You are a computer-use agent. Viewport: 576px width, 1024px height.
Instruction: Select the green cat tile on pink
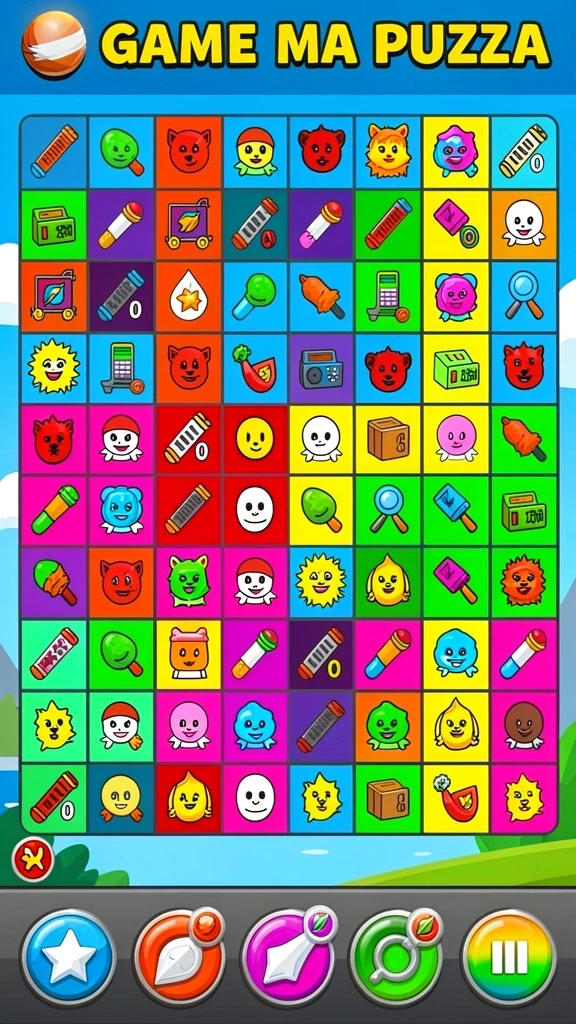pyautogui.click(x=188, y=582)
